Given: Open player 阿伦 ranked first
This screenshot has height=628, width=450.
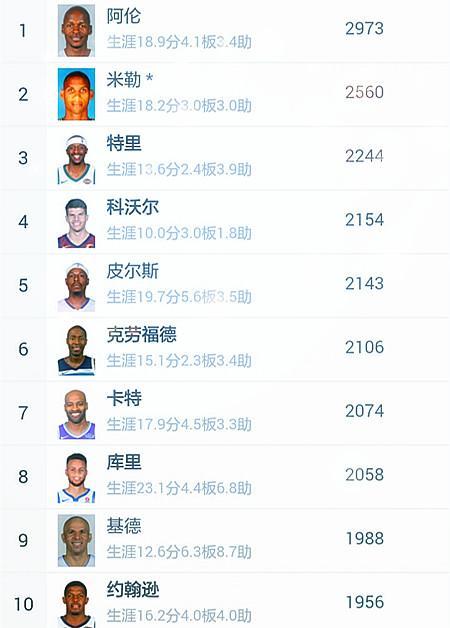Looking at the screenshot, I should pos(225,31).
